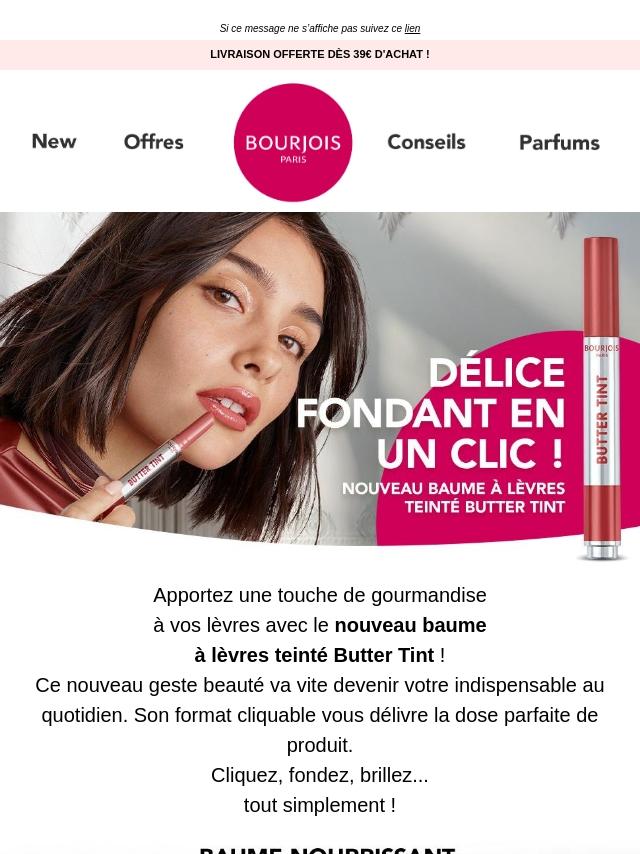Tap the Bourjois Paris logo
The image size is (640, 854).
293,143
